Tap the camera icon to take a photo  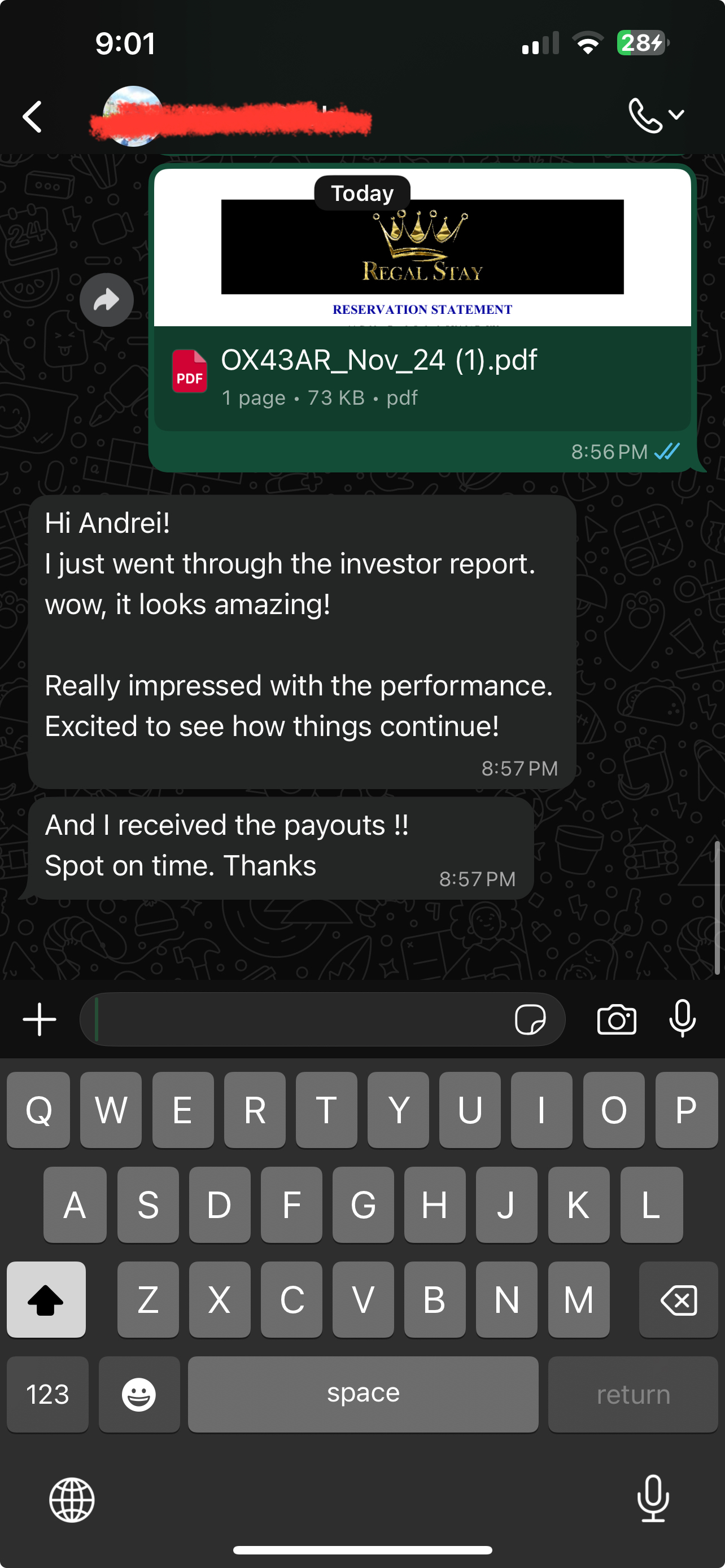click(615, 1019)
